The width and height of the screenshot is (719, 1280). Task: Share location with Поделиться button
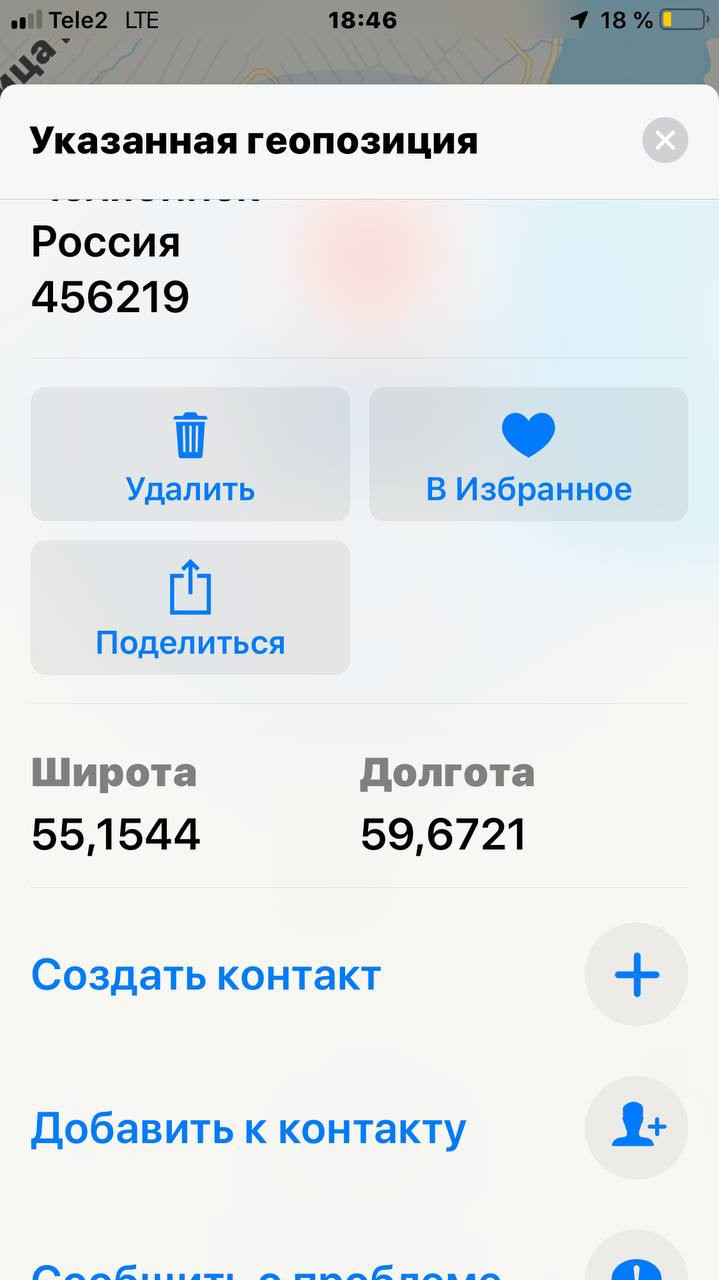tap(190, 608)
